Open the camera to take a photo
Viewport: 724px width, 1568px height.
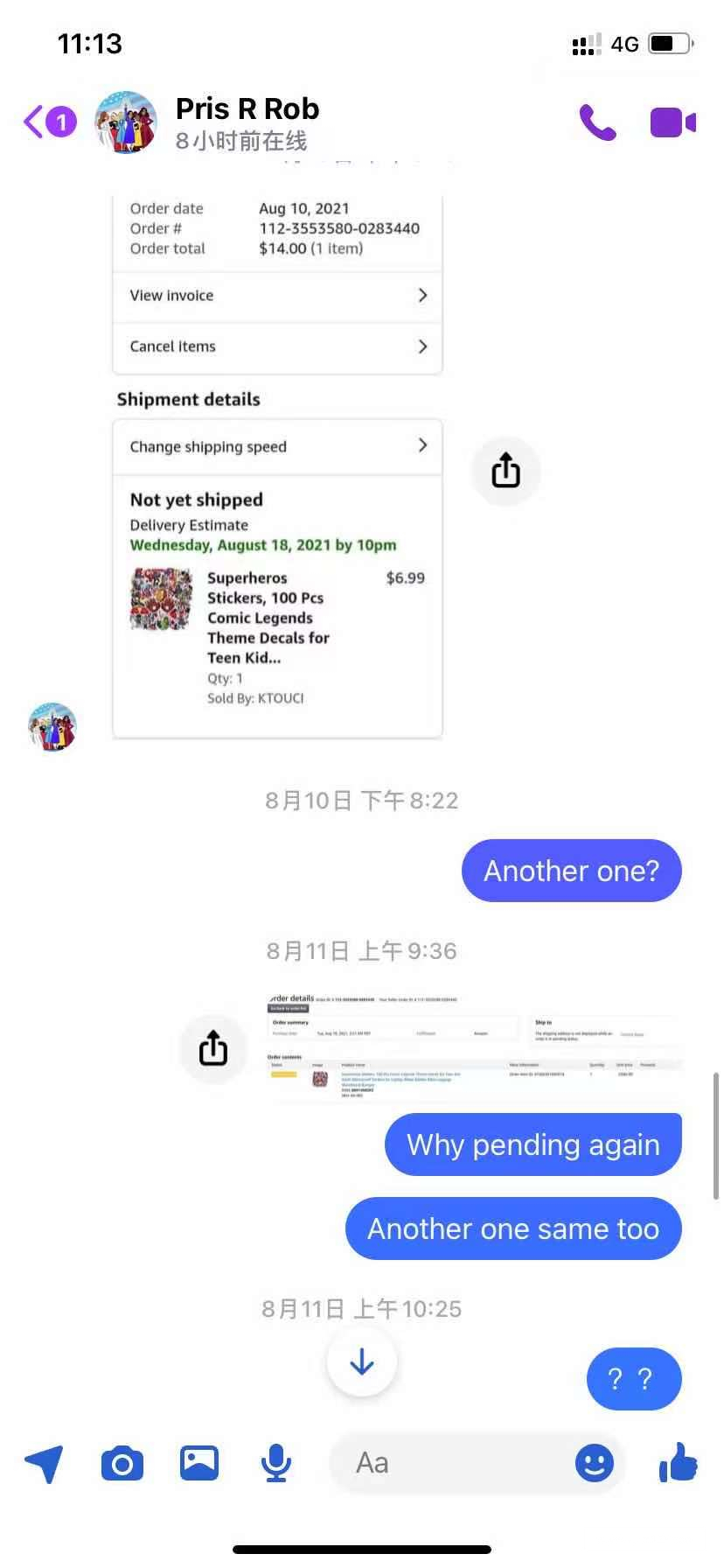pyautogui.click(x=122, y=1463)
